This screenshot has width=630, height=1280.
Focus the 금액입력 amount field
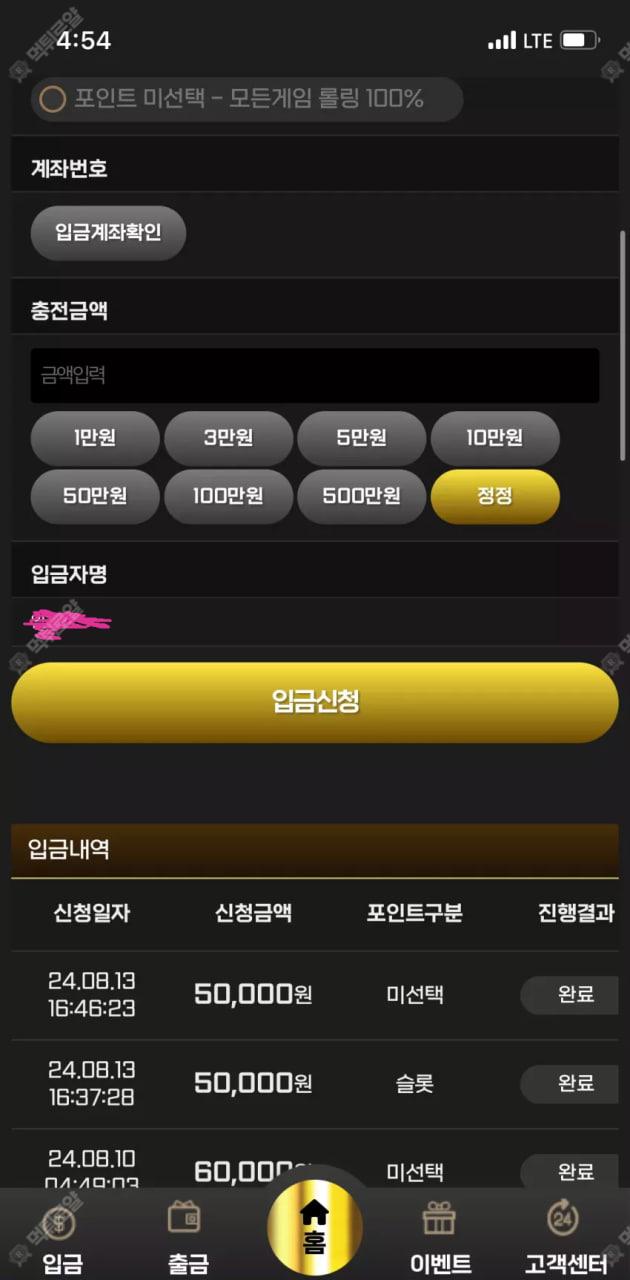[315, 376]
